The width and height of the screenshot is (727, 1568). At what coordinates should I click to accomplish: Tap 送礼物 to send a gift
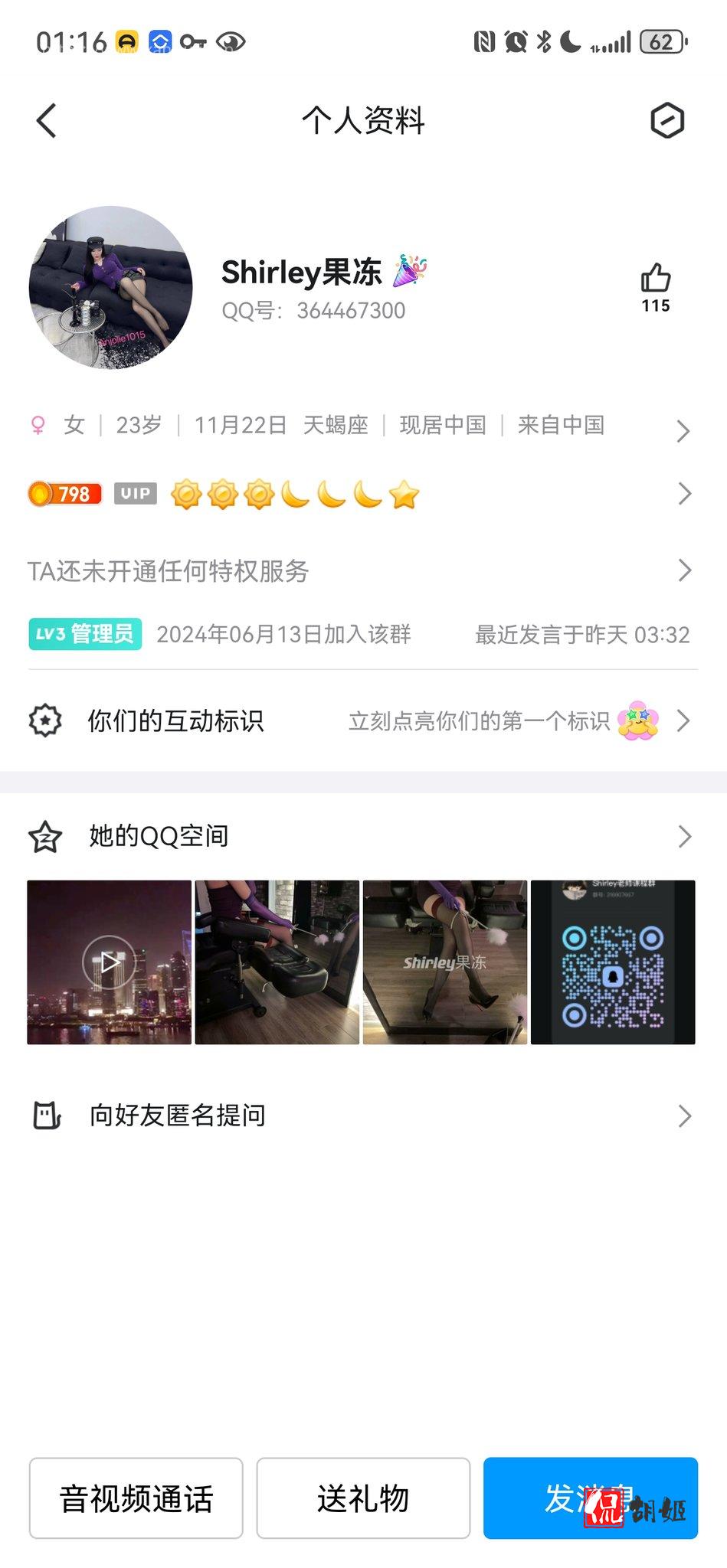pos(363,1498)
